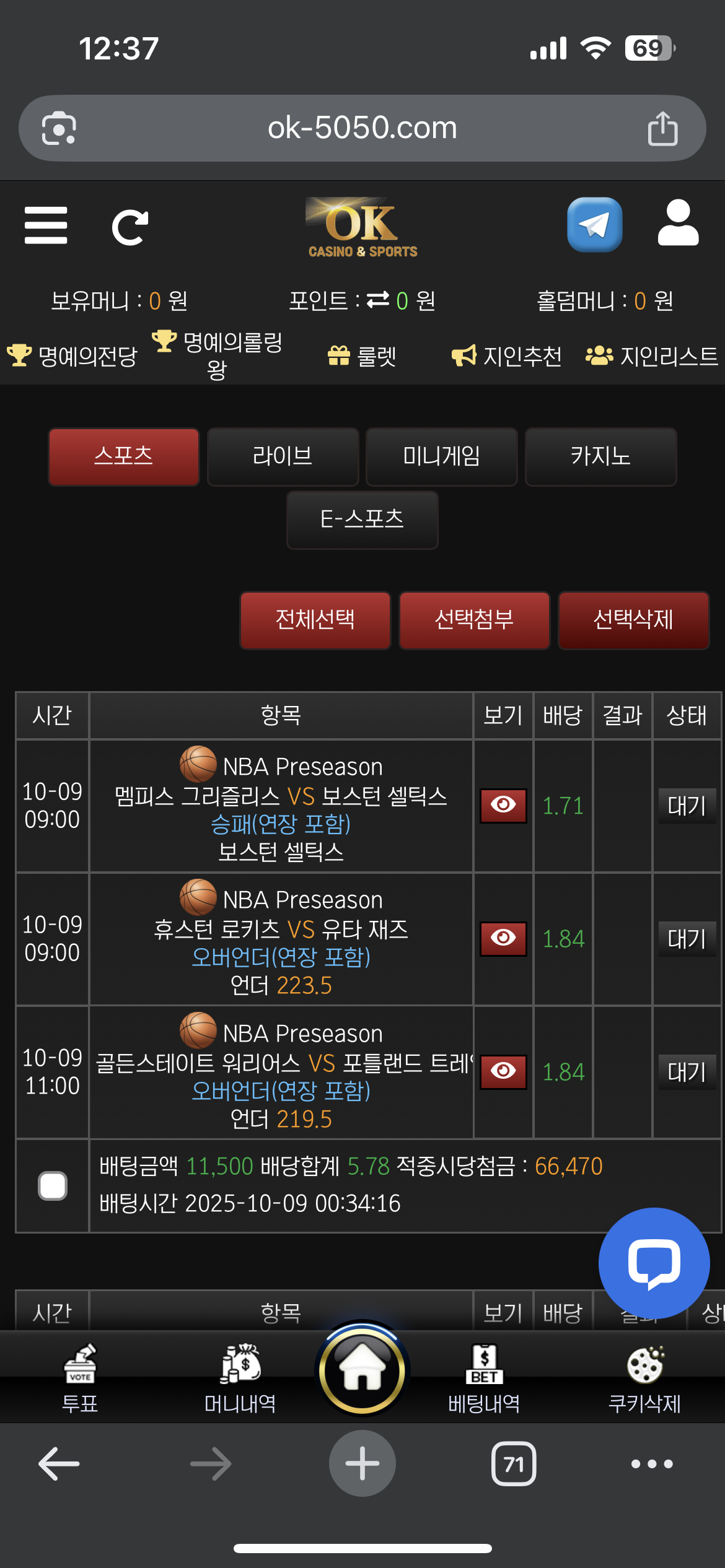The height and width of the screenshot is (1568, 725).
Task: Open the browser tabs overview
Action: click(x=514, y=1464)
